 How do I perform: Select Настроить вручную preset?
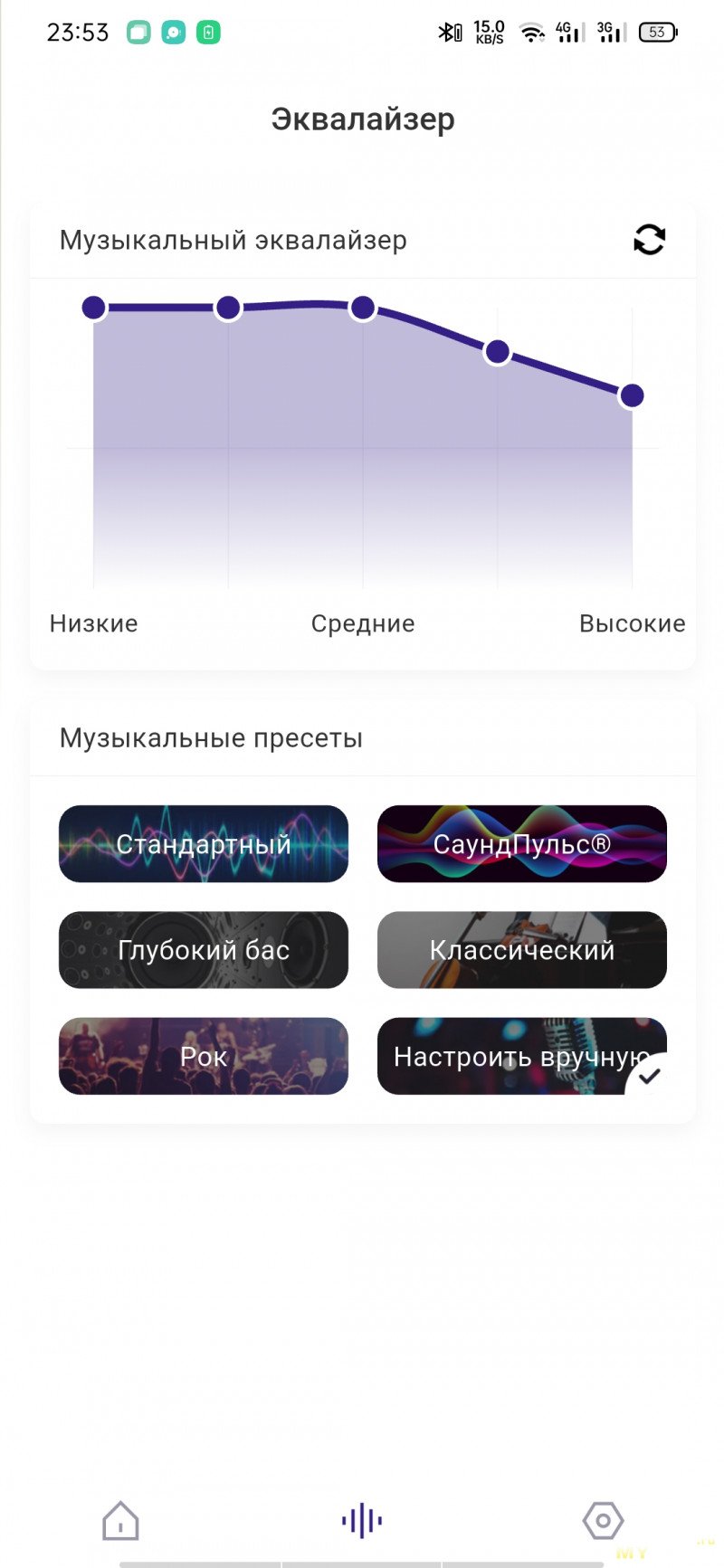521,1056
